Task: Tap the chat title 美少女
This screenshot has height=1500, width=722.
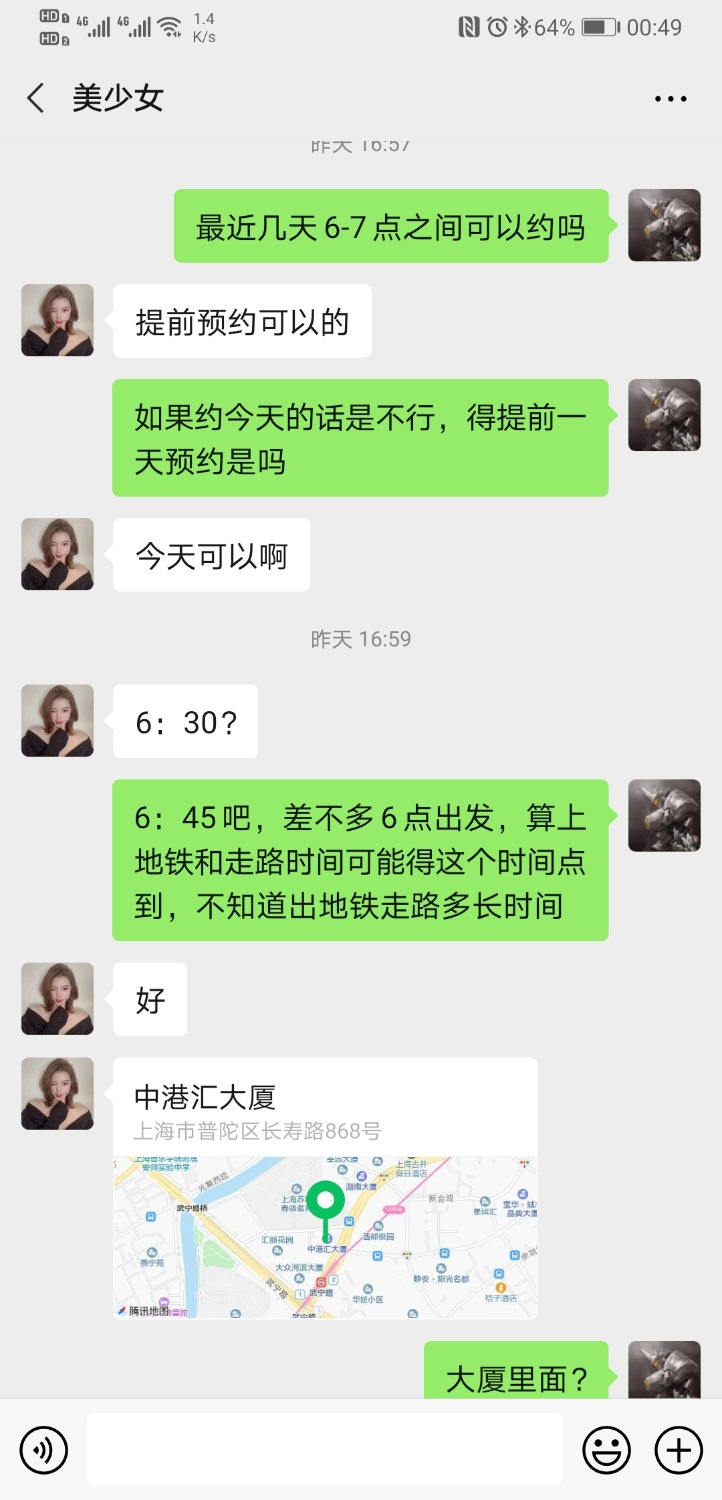Action: (x=117, y=97)
